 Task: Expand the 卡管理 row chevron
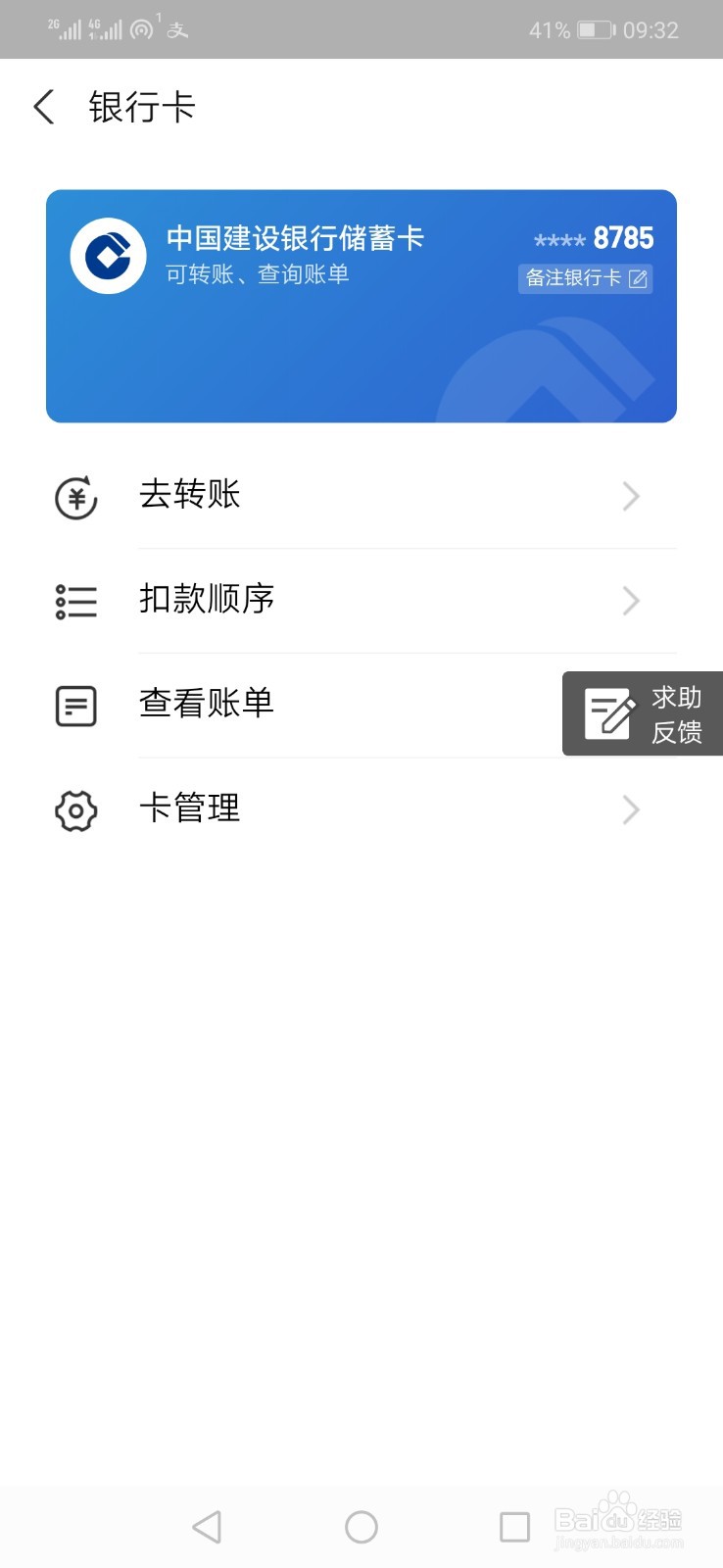click(631, 810)
